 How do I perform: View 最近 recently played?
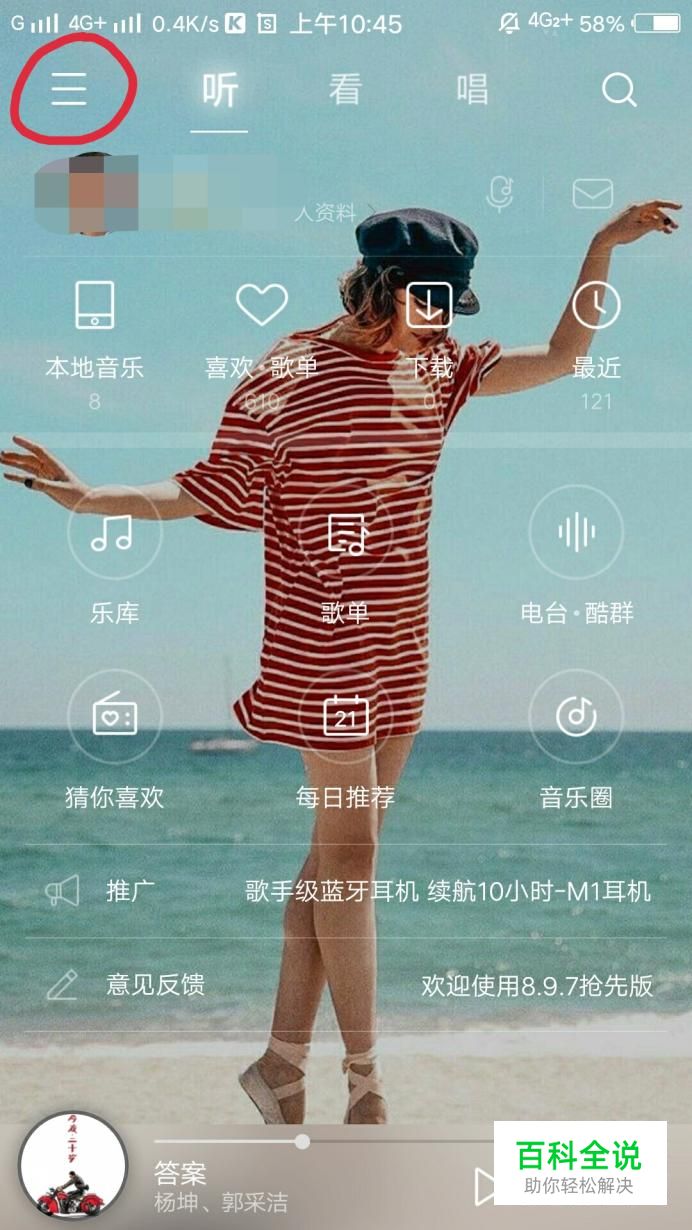coord(596,330)
